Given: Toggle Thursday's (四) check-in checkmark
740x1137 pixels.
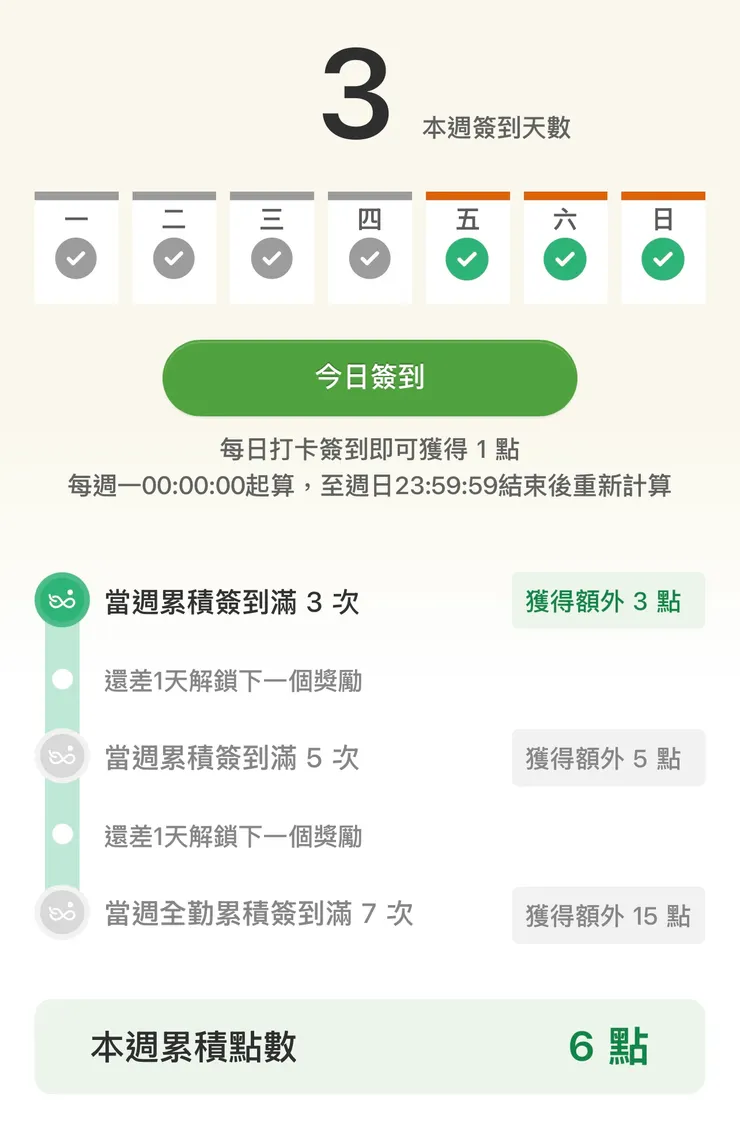Looking at the screenshot, I should (369, 258).
